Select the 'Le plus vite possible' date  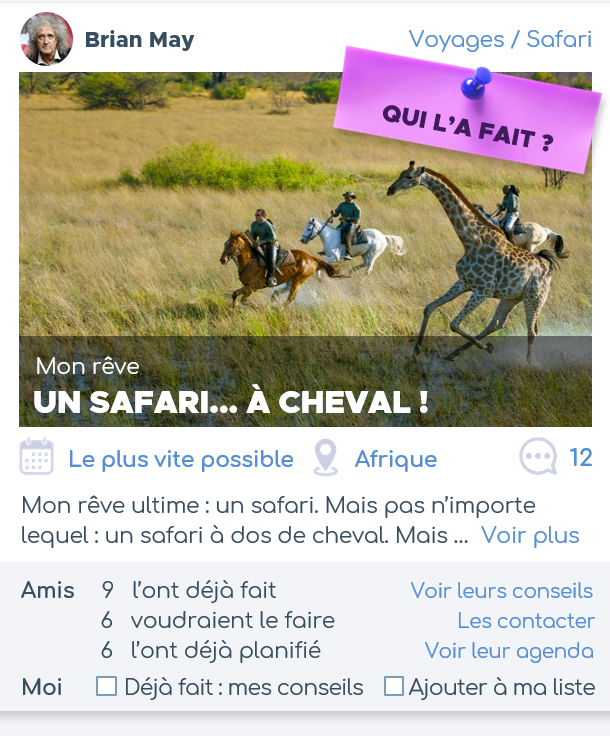tap(180, 459)
